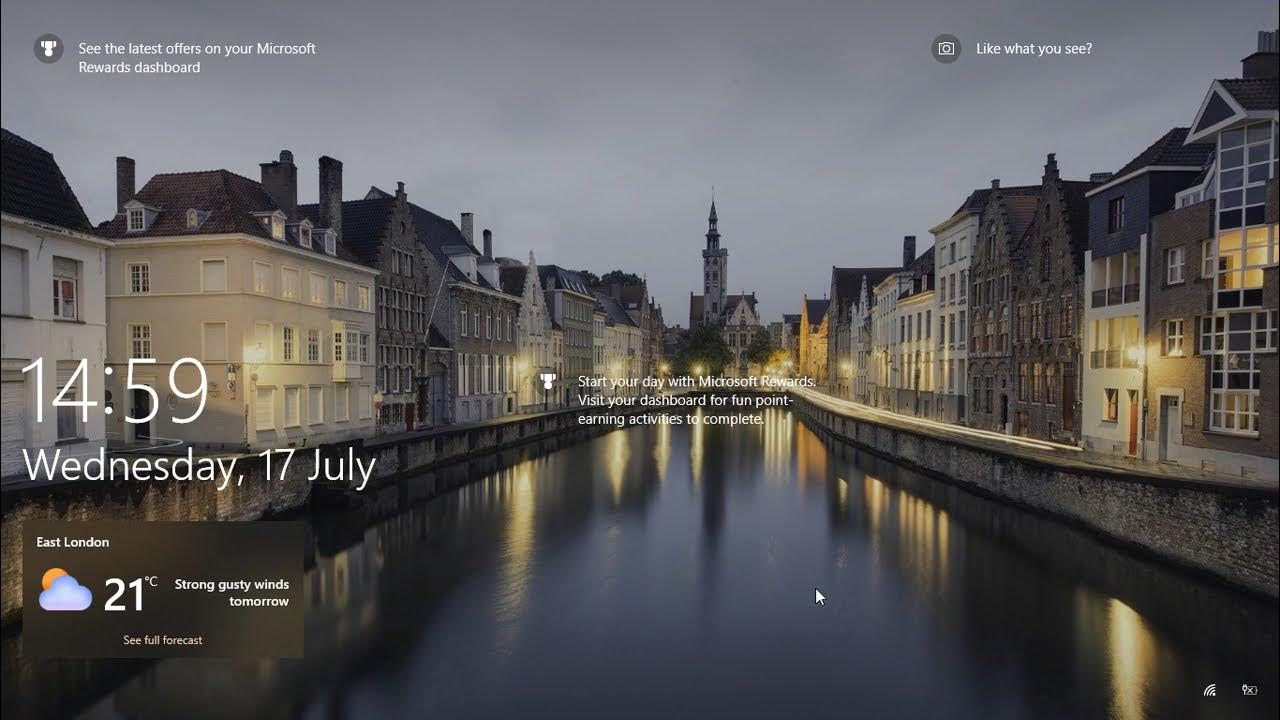Open See full forecast link

(163, 640)
